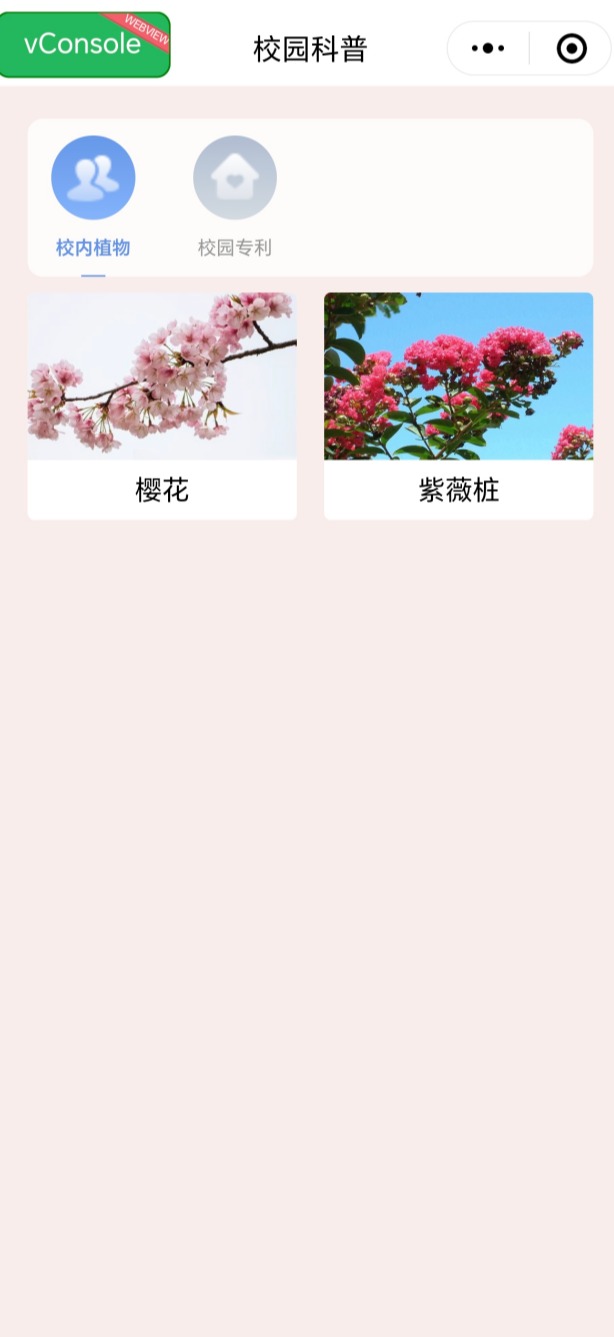The image size is (614, 1337).
Task: Close the mini program with the circle icon
Action: pyautogui.click(x=571, y=48)
